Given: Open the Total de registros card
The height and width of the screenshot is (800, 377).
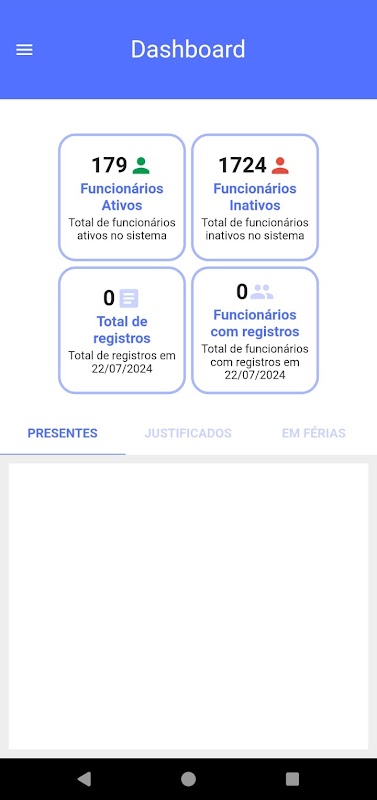Looking at the screenshot, I should [122, 331].
